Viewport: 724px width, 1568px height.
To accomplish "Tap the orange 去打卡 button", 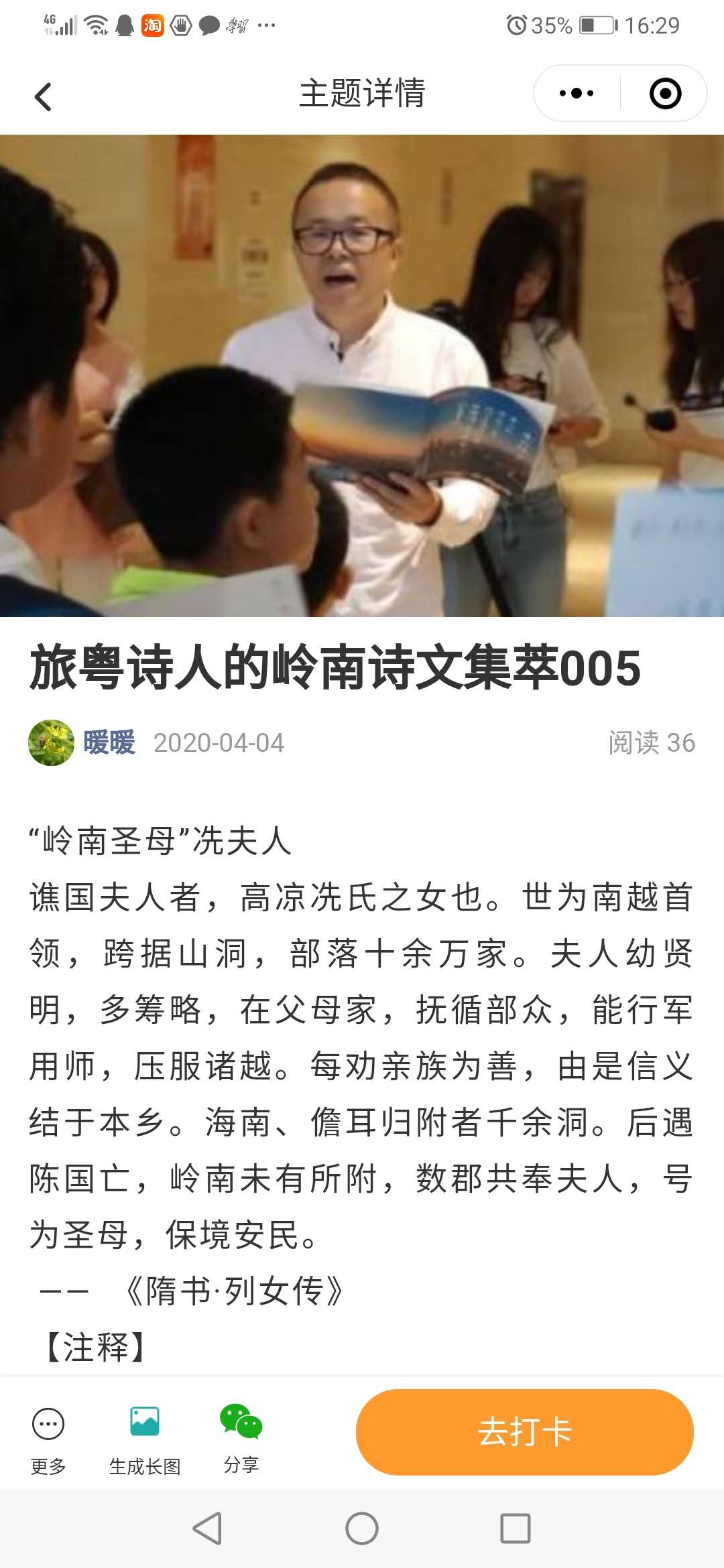I will click(524, 1432).
